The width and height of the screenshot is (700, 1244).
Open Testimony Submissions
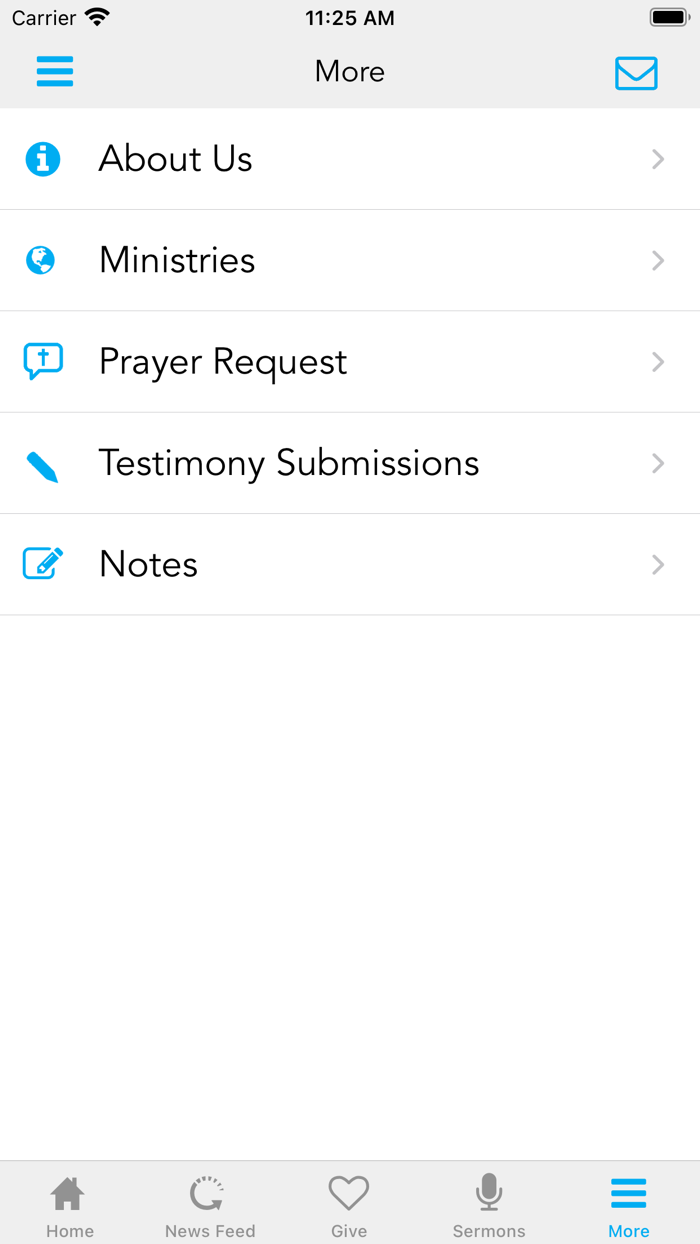pos(350,464)
